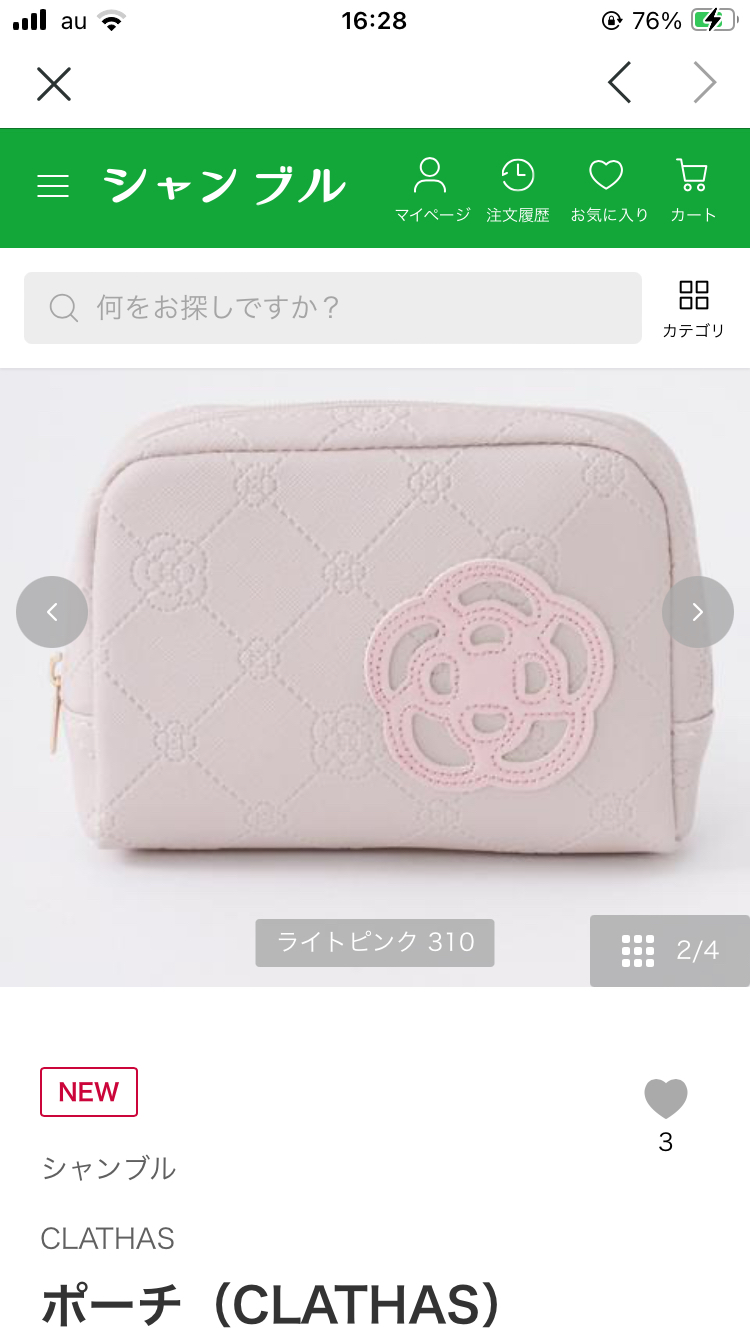The width and height of the screenshot is (750, 1334).
Task: Show the previous product image
Action: [52, 612]
